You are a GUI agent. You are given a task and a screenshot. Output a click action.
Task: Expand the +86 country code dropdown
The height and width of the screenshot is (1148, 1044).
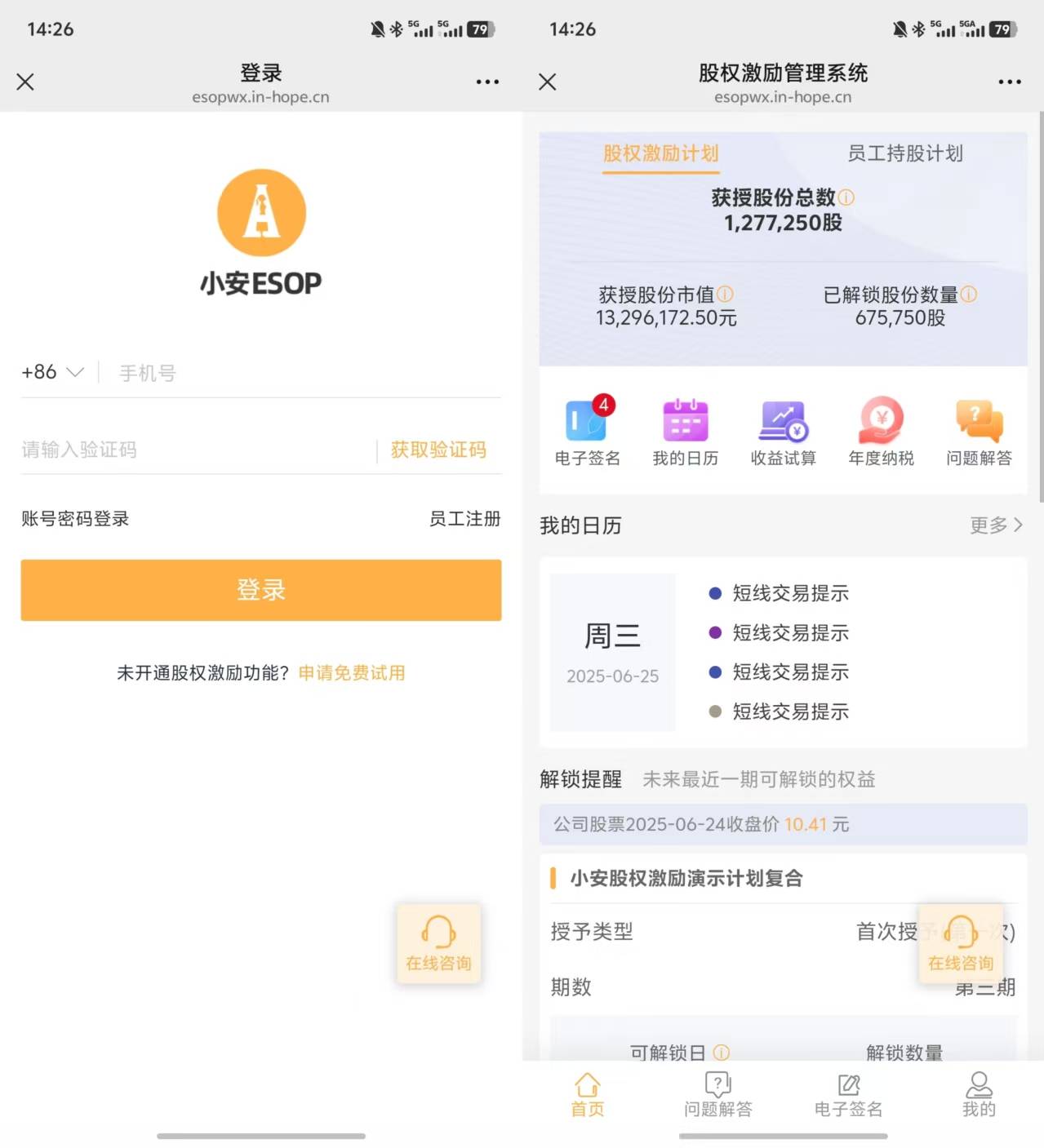pyautogui.click(x=52, y=373)
